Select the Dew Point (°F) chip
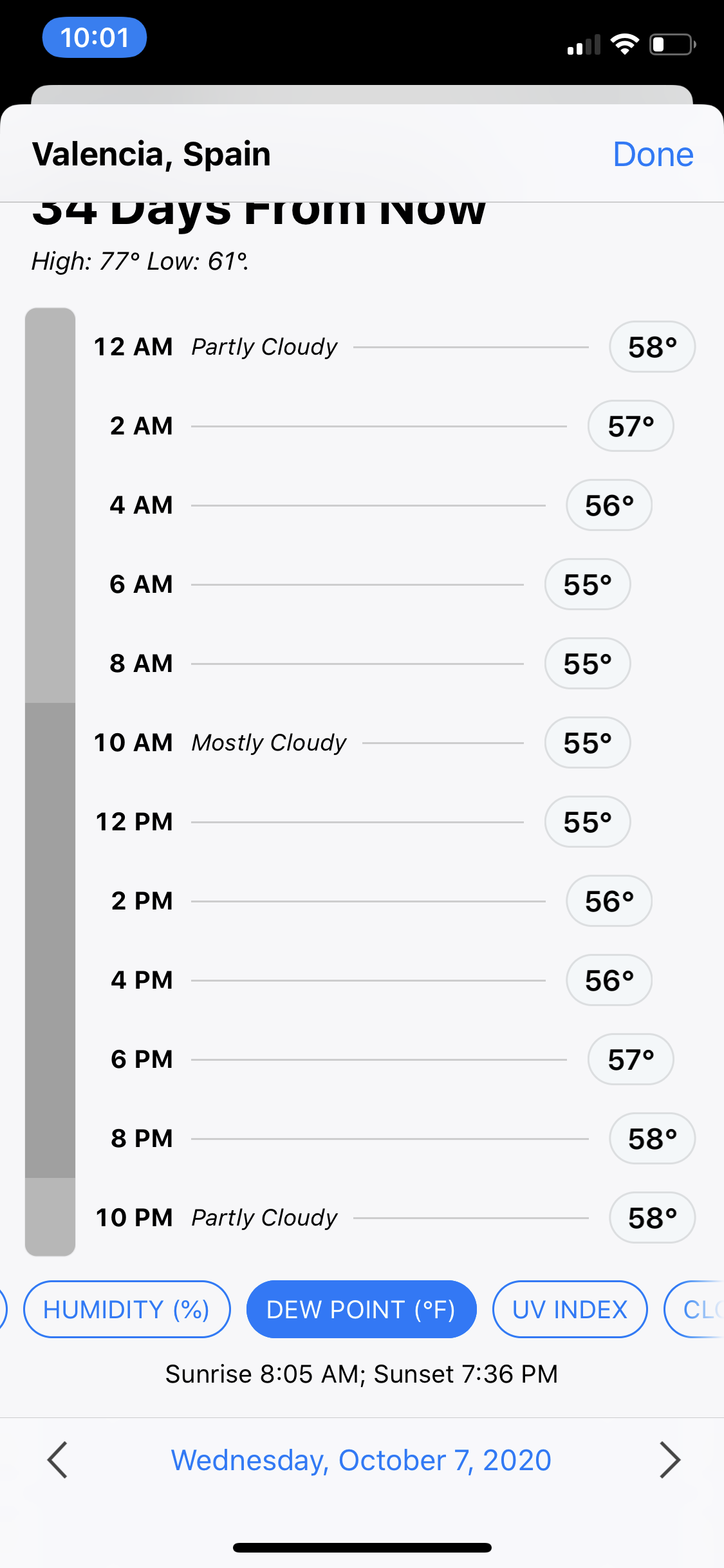724x1568 pixels. [x=361, y=1309]
